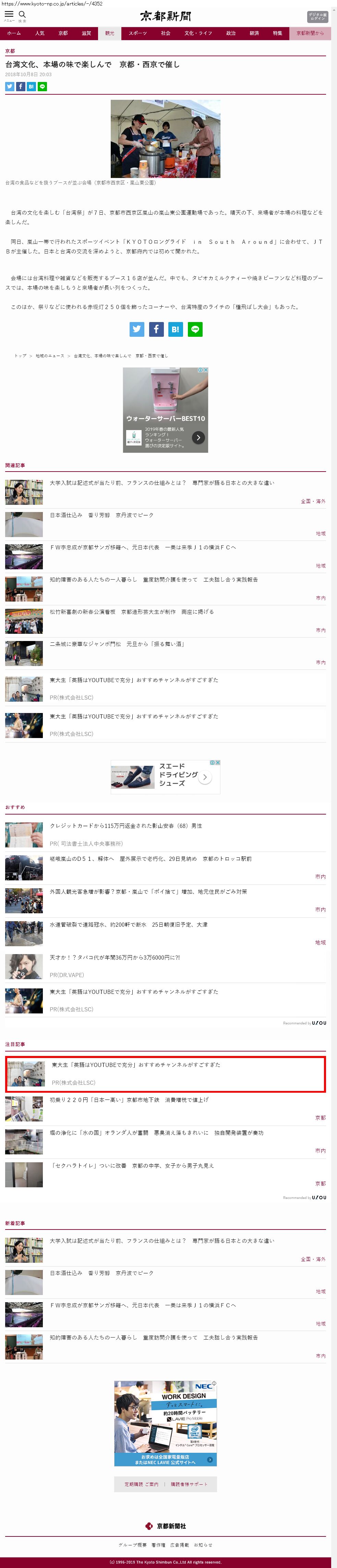
Task: Open 地域のニュース breadcrumb link
Action: [50, 356]
